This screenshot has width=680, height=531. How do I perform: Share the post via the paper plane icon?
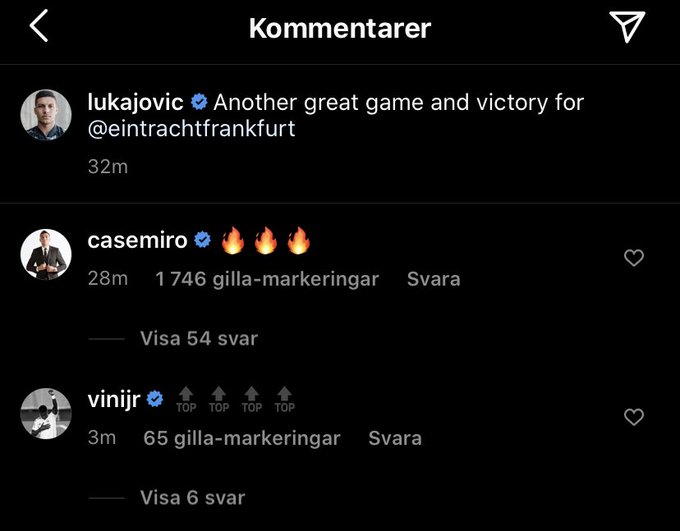coord(627,28)
